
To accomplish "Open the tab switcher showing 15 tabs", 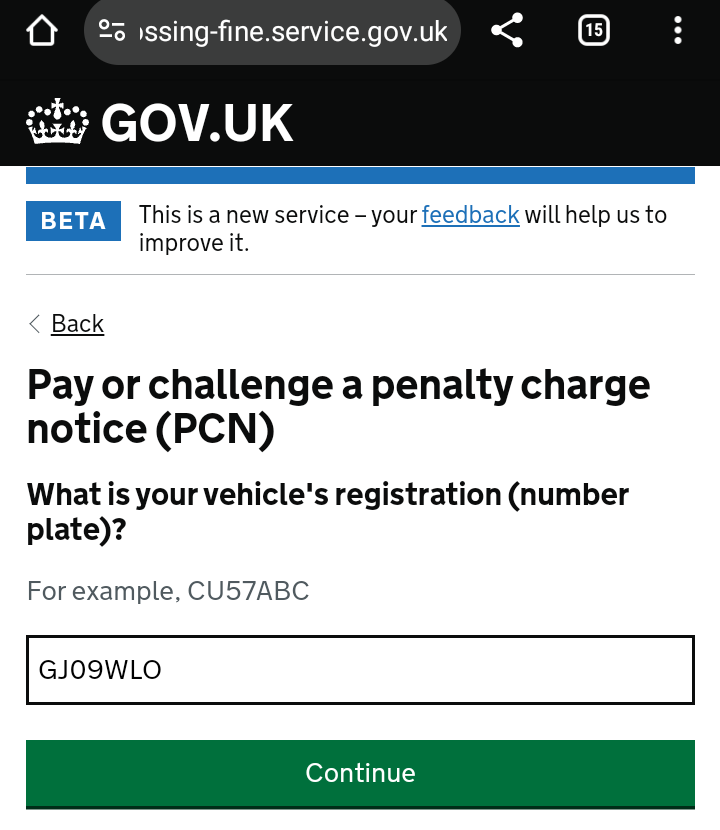I will [x=593, y=31].
